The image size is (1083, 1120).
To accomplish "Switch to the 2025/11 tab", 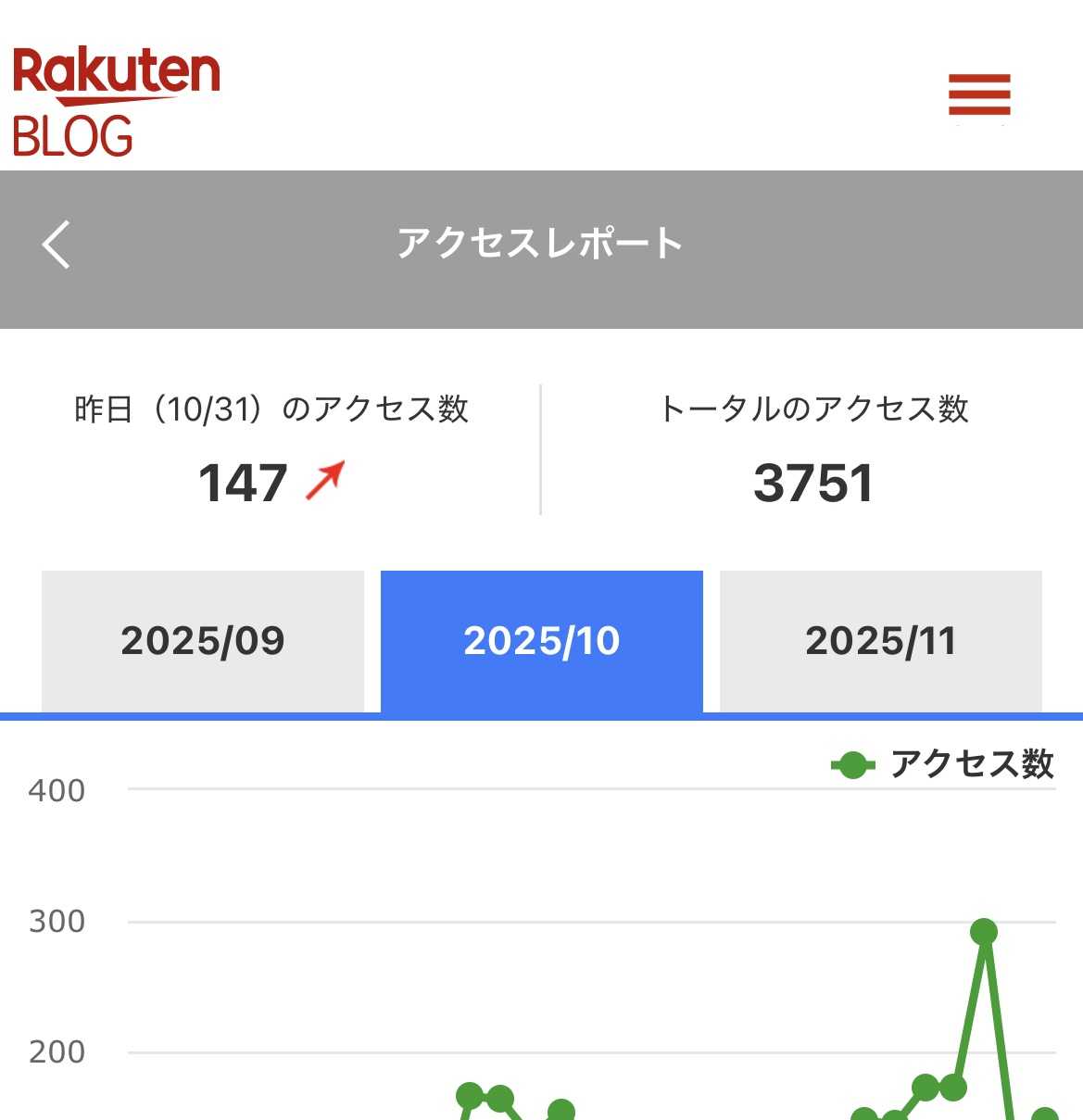I will 880,641.
